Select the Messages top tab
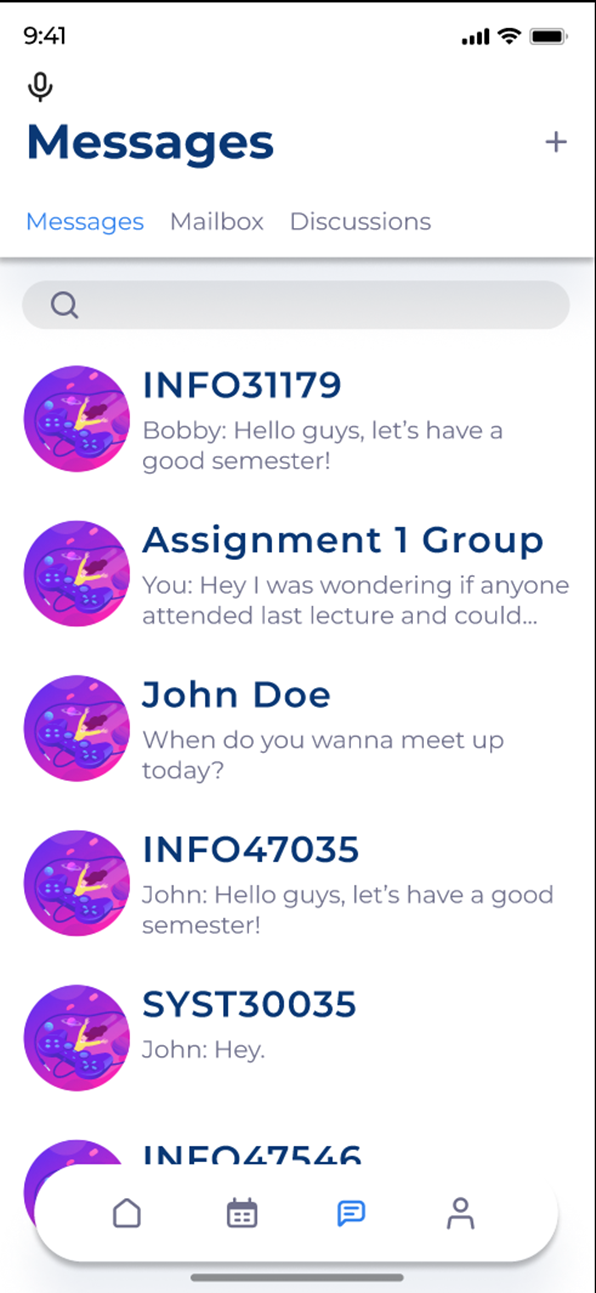This screenshot has width=596, height=1293. pyautogui.click(x=85, y=221)
